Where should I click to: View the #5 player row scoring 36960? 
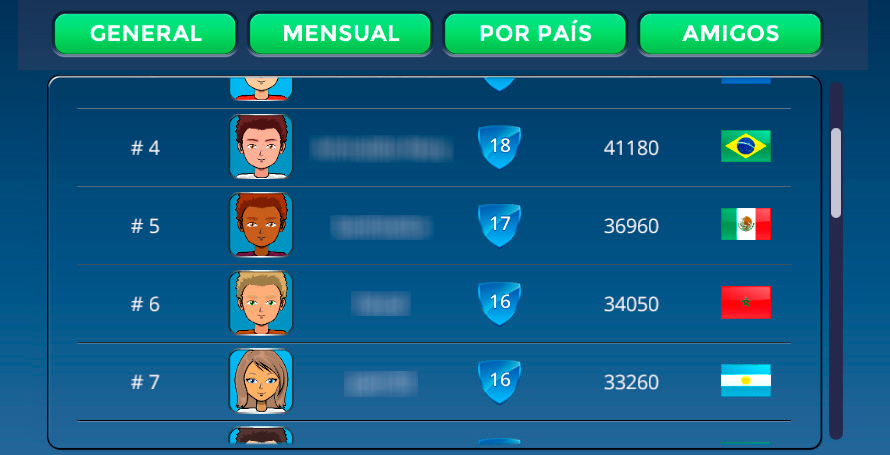[x=420, y=226]
